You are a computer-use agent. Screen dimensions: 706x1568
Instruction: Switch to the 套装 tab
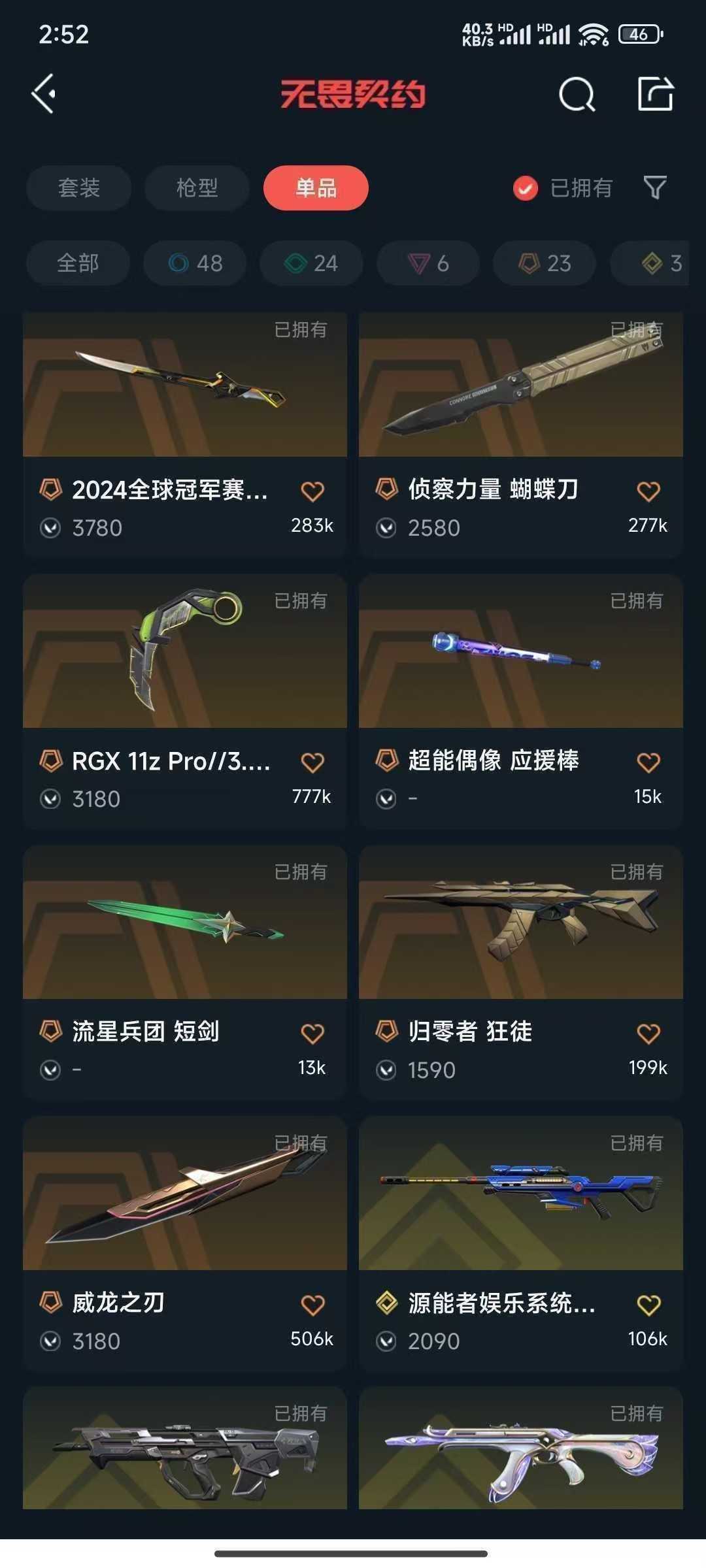[78, 188]
